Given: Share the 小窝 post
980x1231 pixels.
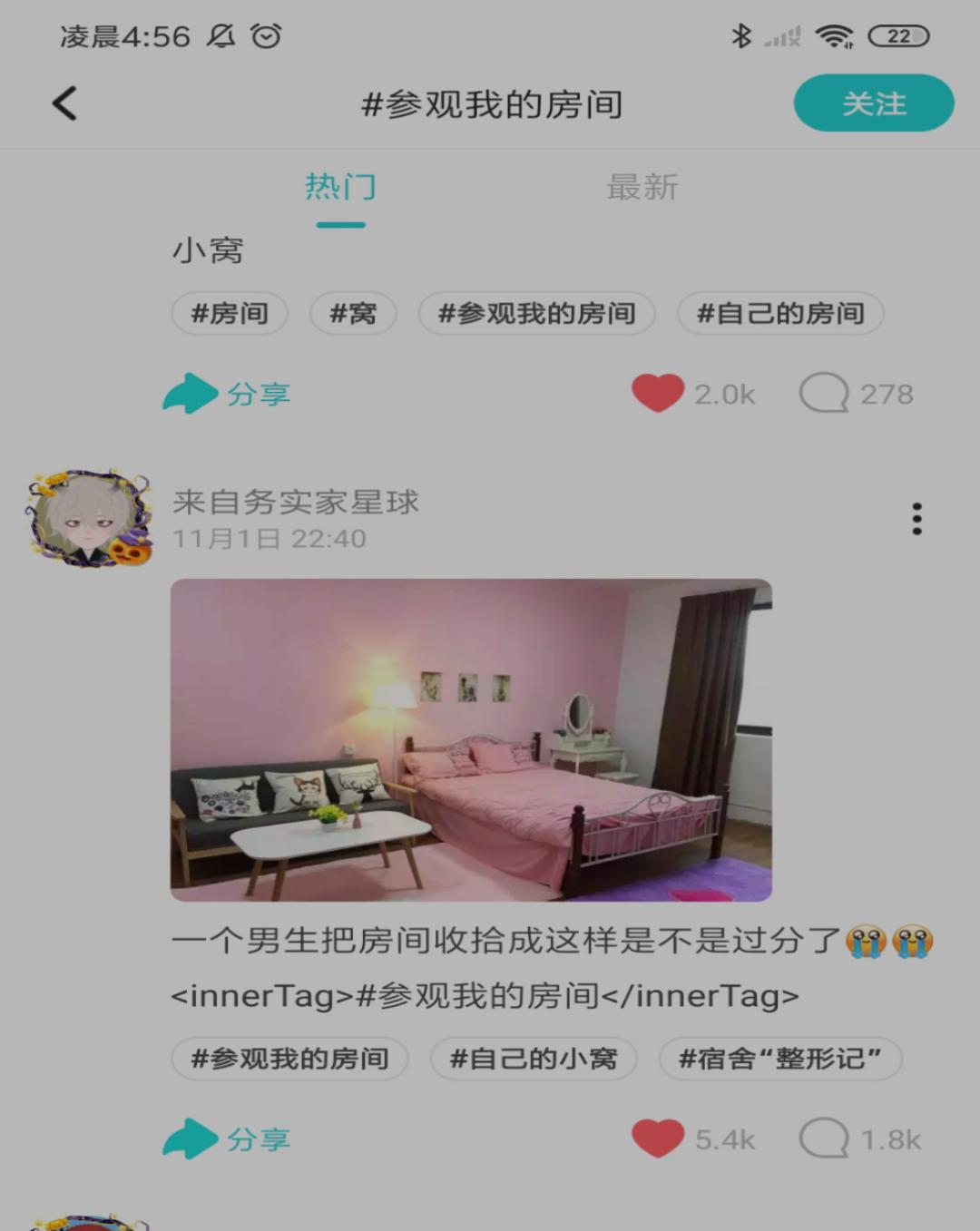Looking at the screenshot, I should pyautogui.click(x=227, y=394).
